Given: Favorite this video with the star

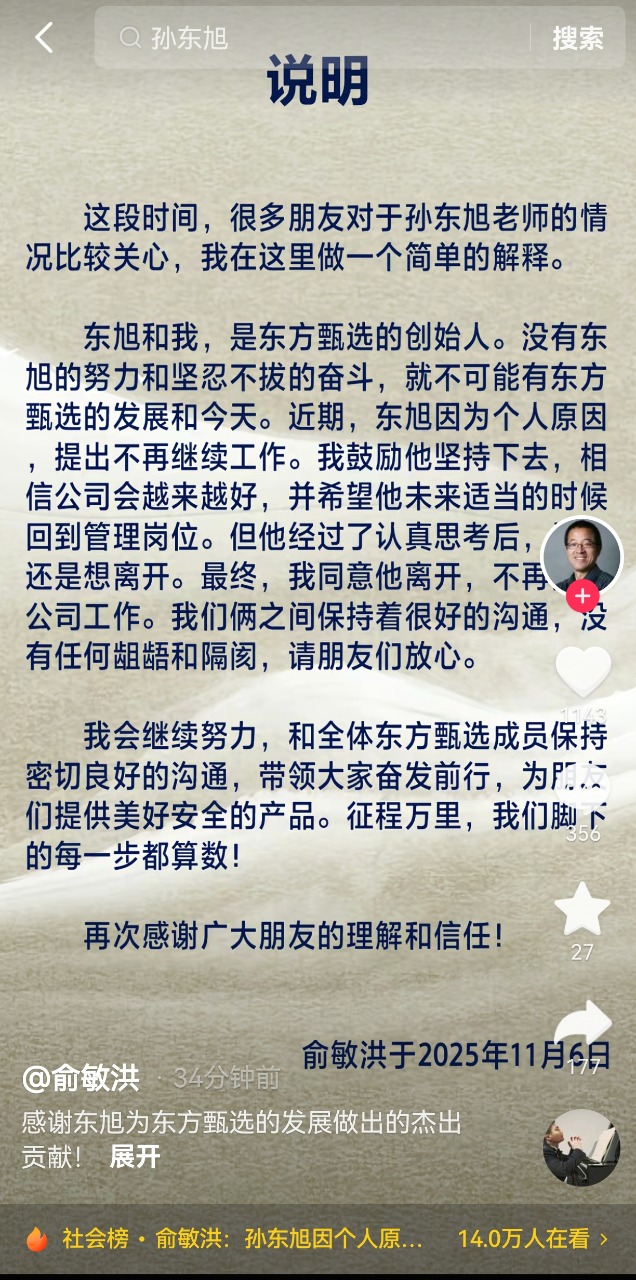Looking at the screenshot, I should coord(582,909).
